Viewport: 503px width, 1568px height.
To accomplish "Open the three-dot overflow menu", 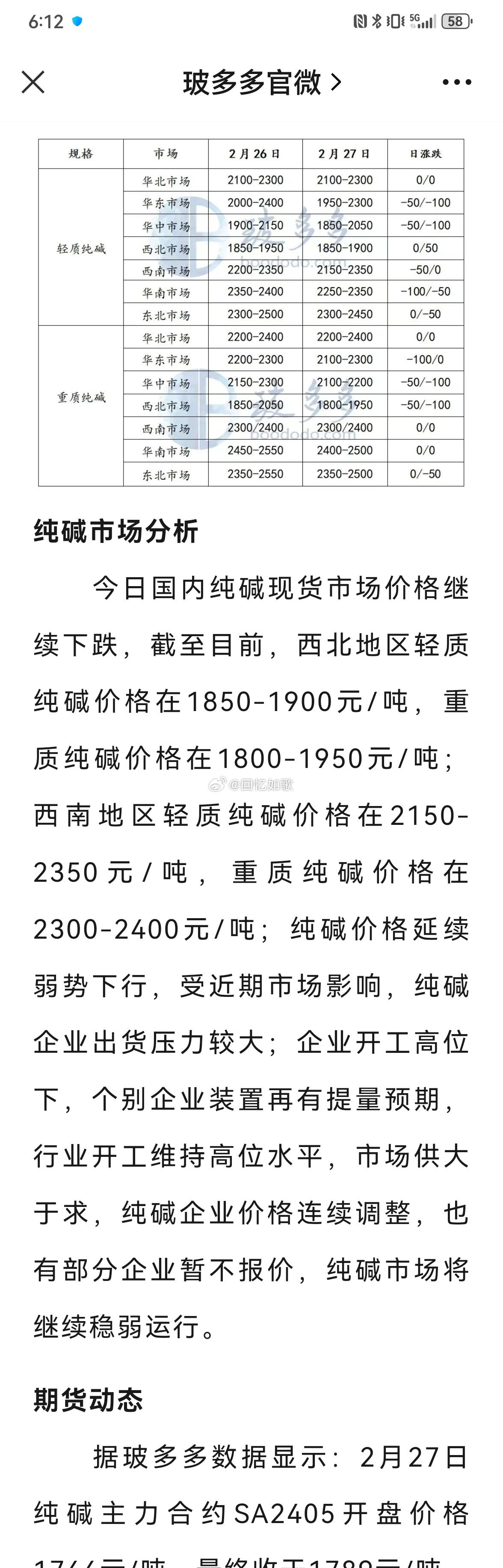I will (456, 82).
